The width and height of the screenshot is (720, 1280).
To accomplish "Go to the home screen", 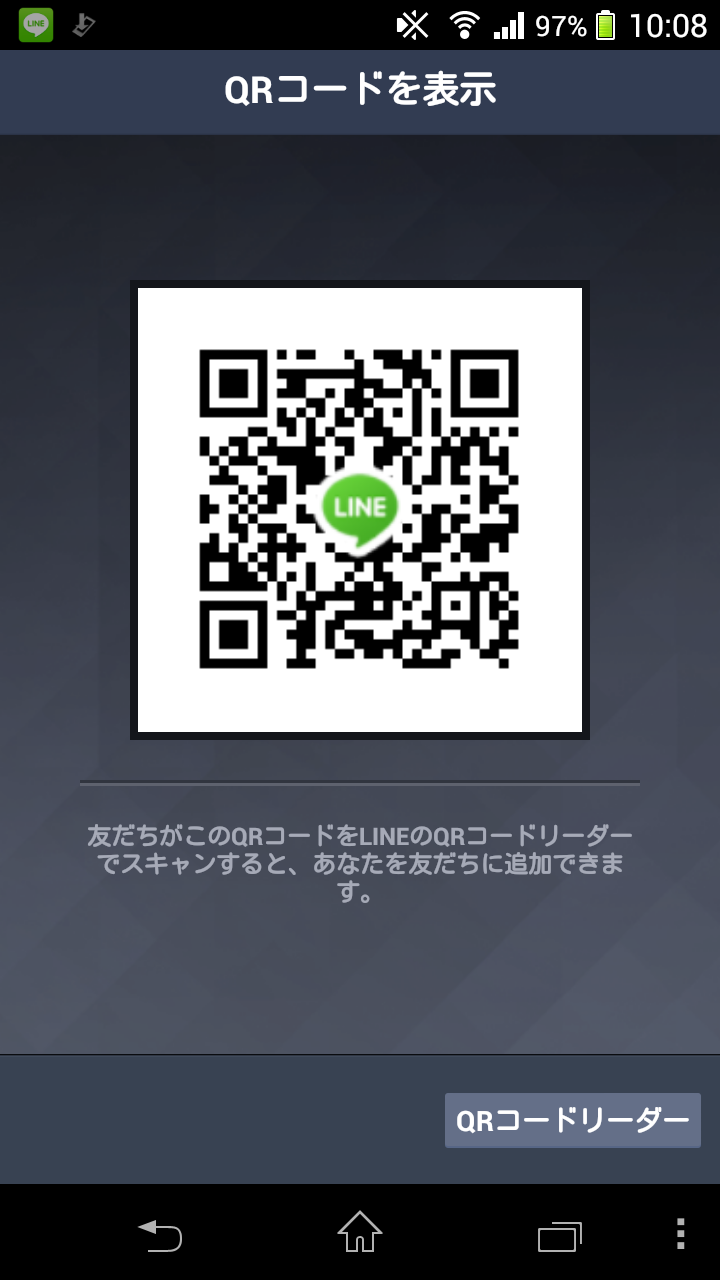I will click(x=360, y=1233).
